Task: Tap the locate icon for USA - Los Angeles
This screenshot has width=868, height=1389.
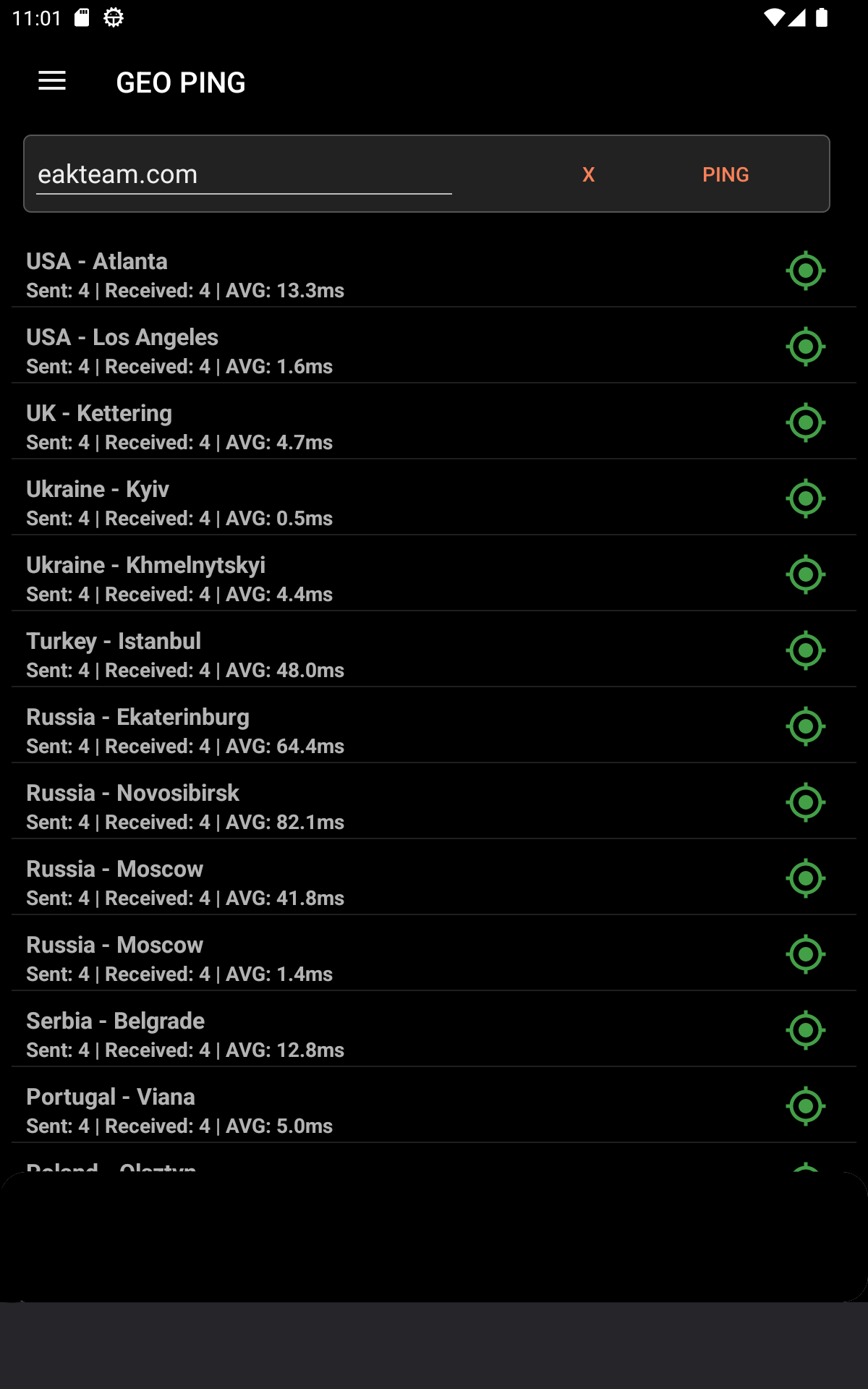Action: pos(806,347)
